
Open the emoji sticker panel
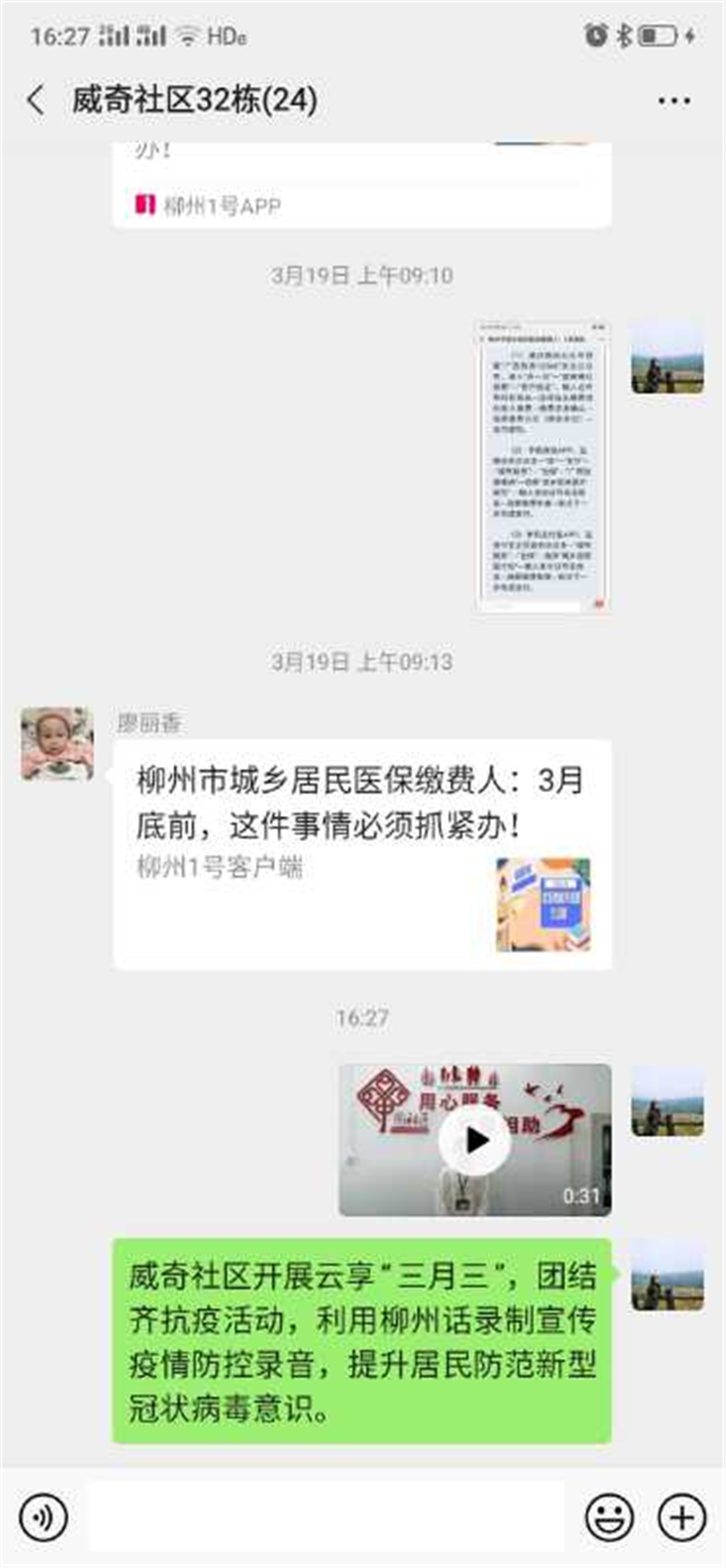(609, 1517)
